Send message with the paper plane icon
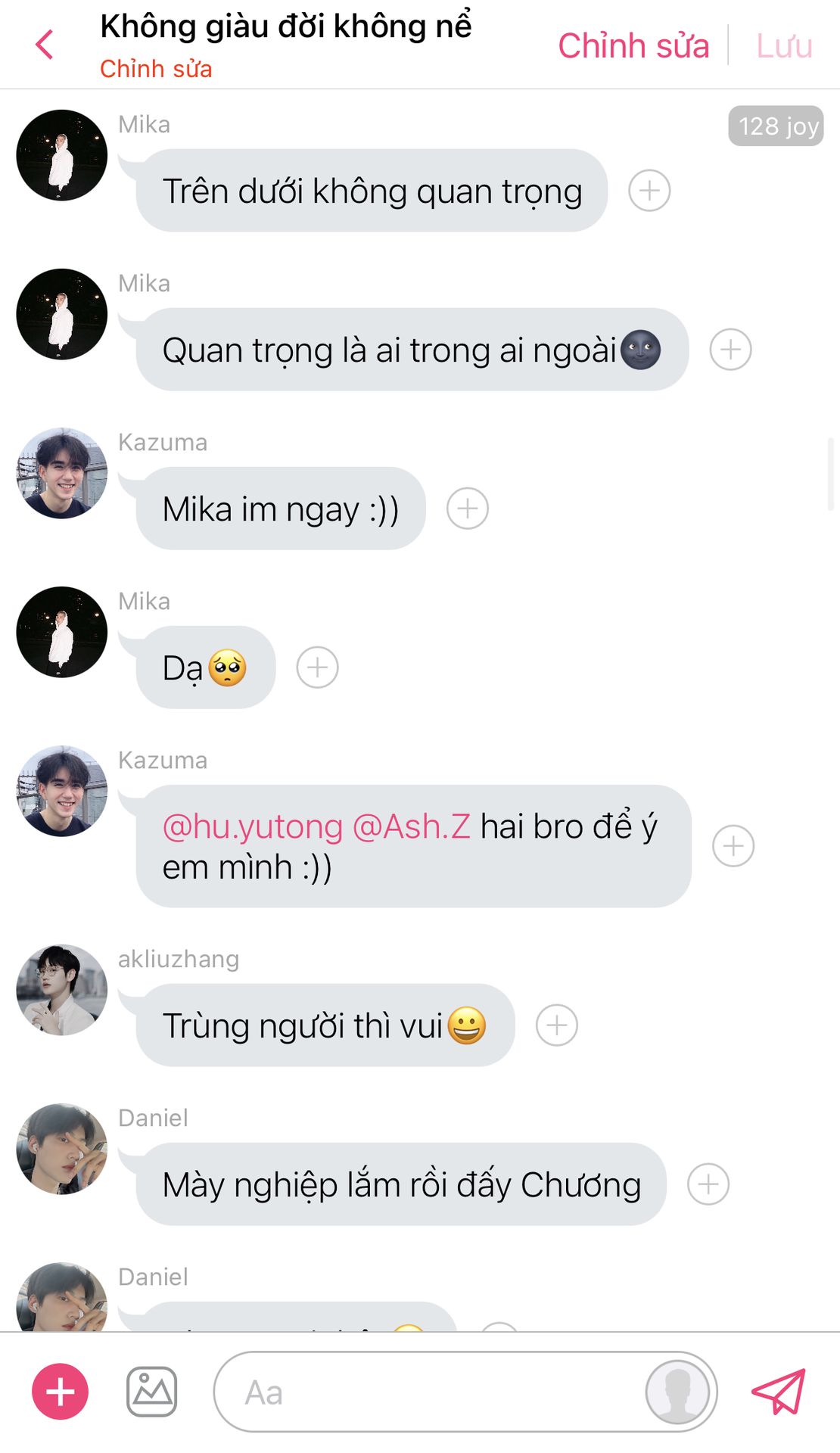Viewport: 840px width, 1453px height. [x=778, y=1392]
